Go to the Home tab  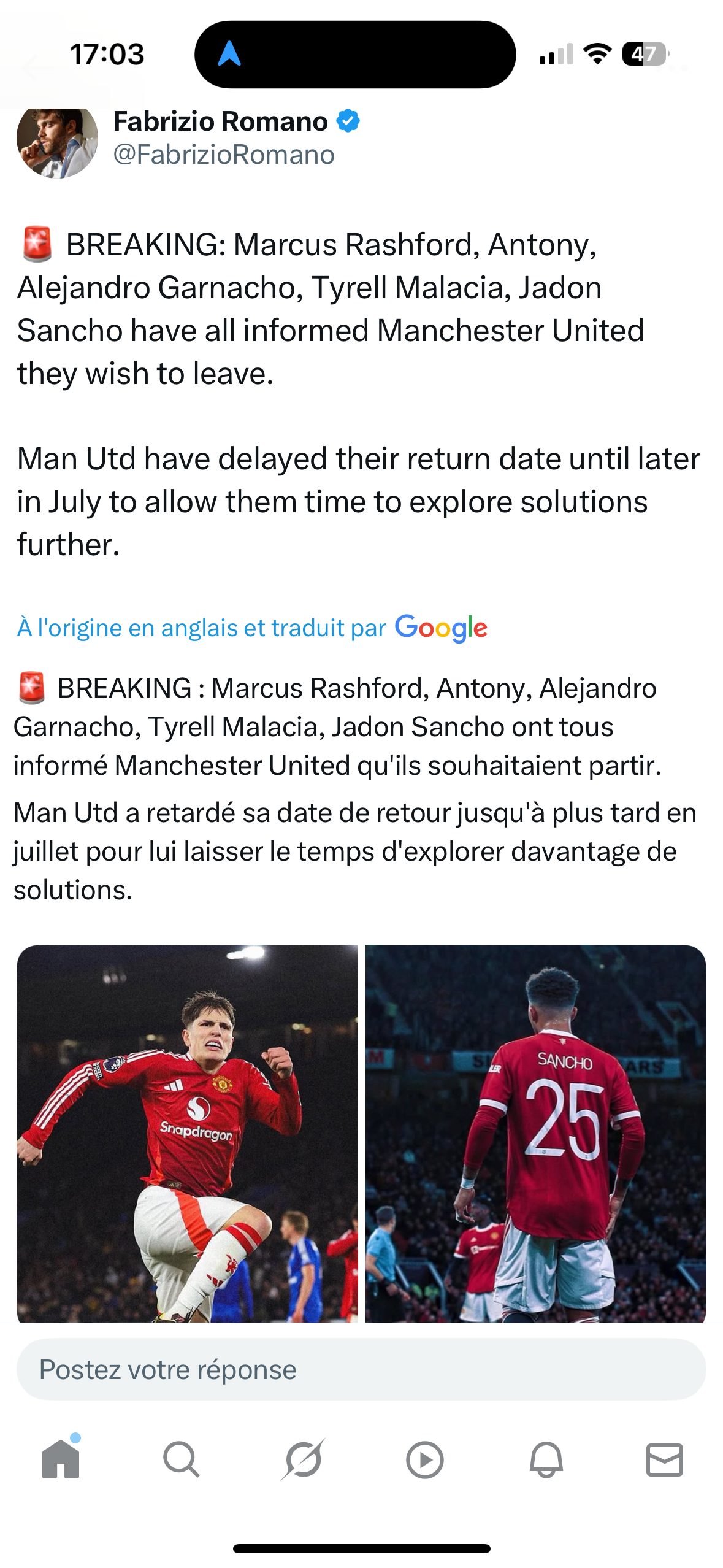(x=61, y=1459)
